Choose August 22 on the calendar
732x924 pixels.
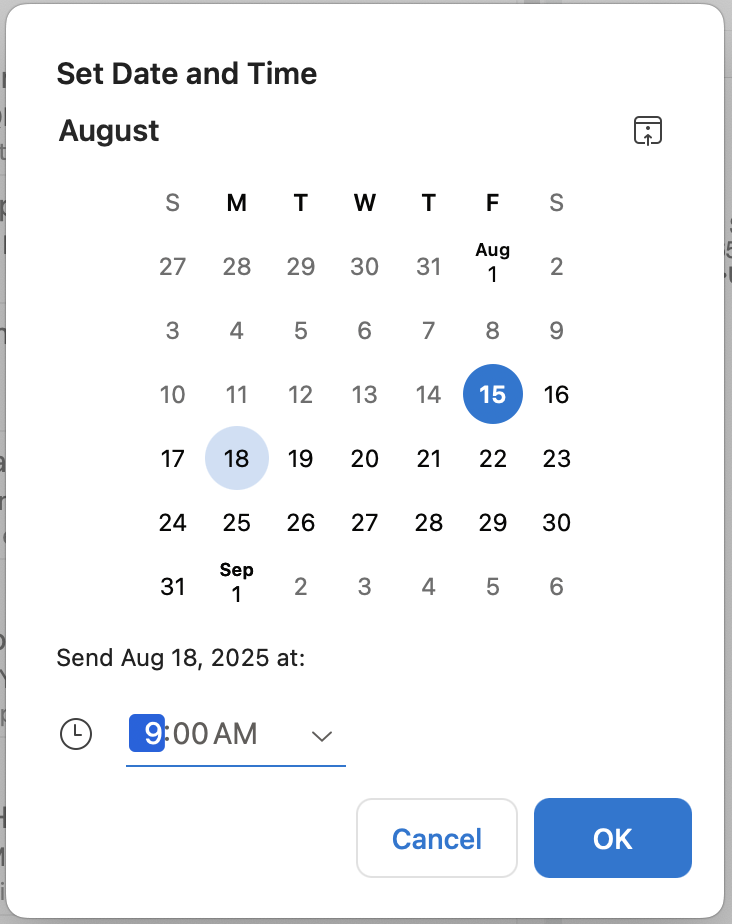493,459
